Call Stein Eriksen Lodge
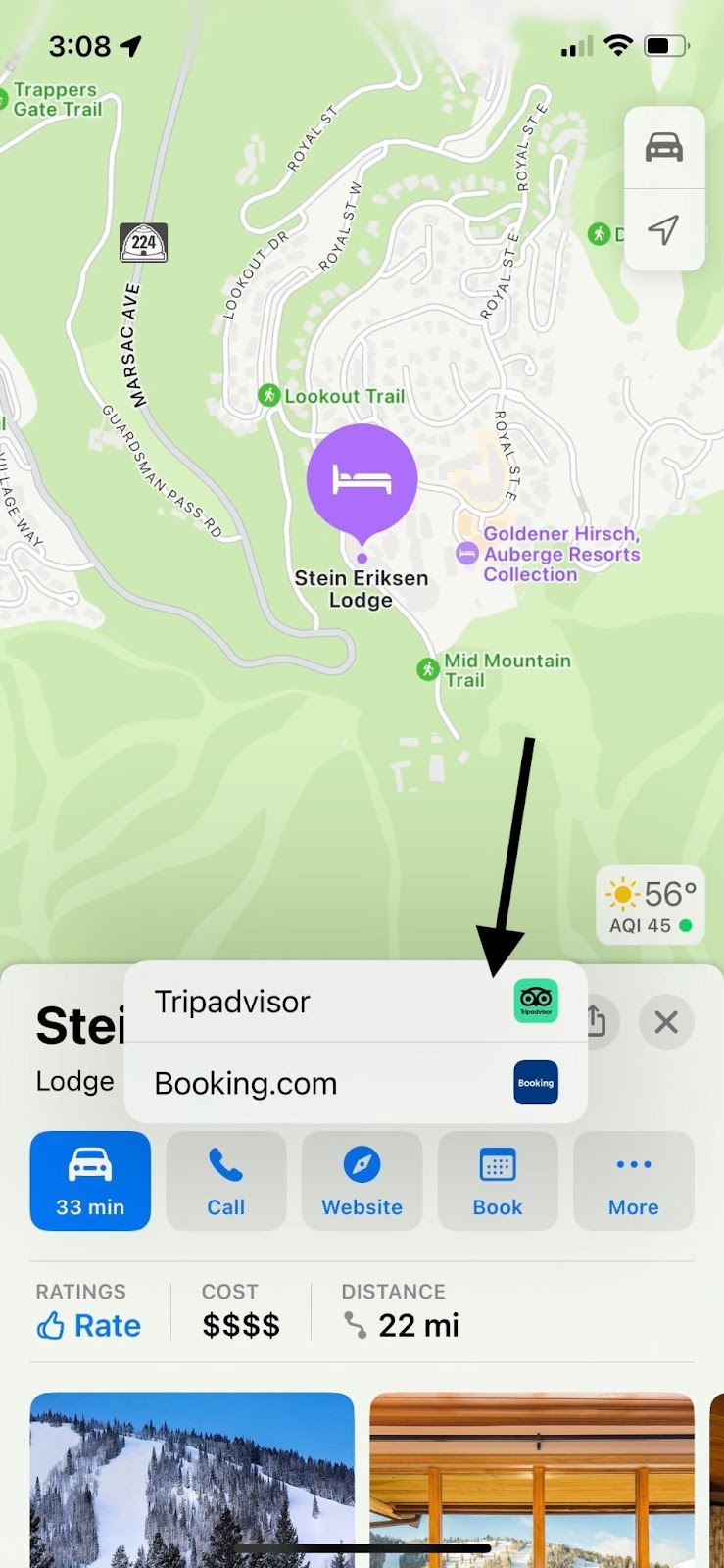The image size is (724, 1568). (225, 1181)
